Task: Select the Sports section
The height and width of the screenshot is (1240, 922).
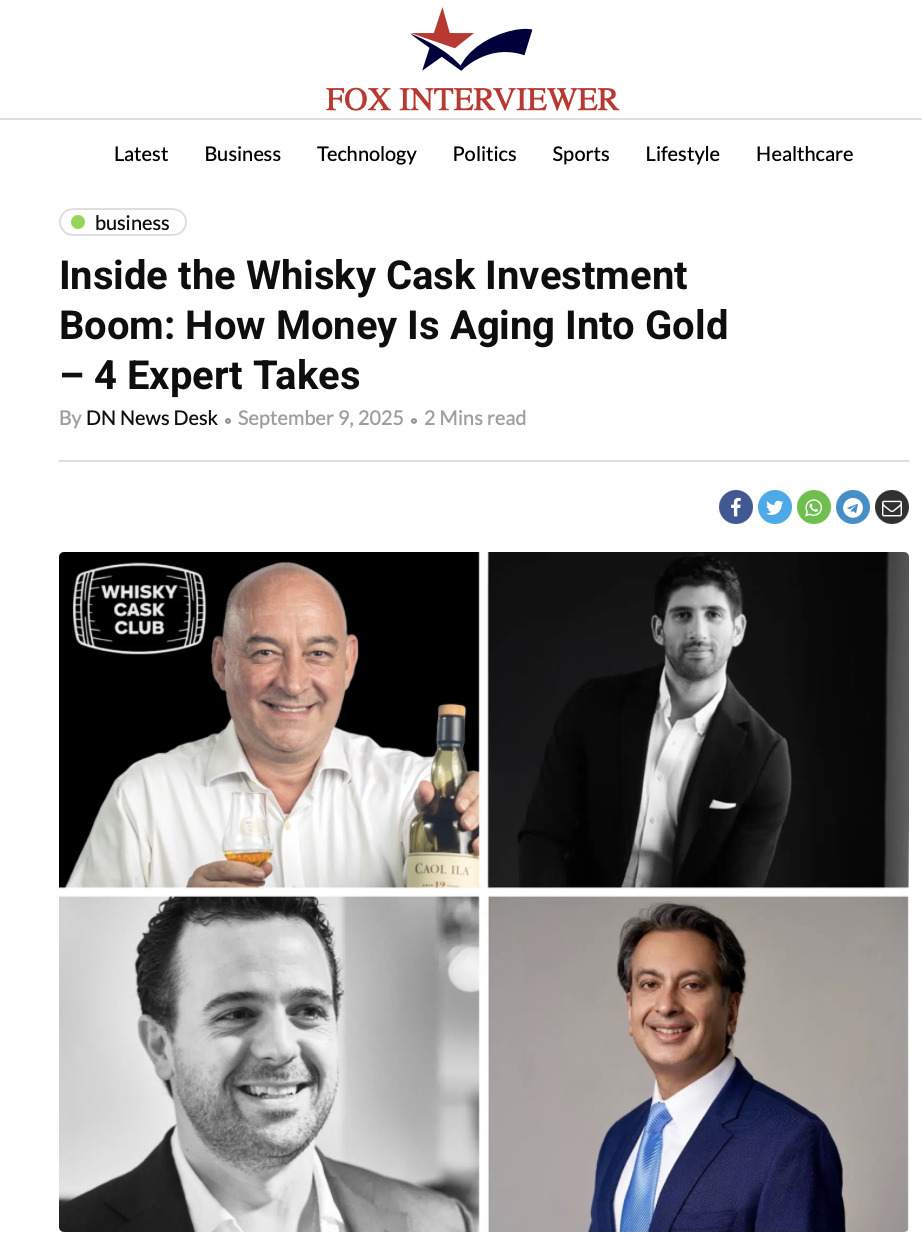Action: click(x=580, y=154)
